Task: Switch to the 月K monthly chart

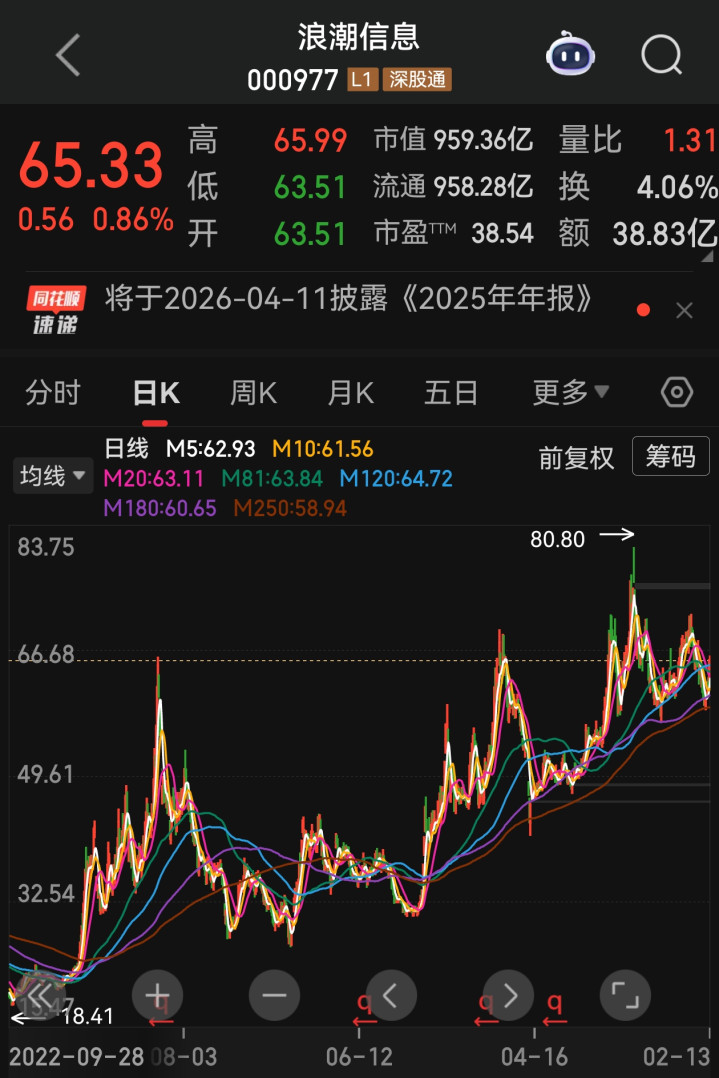Action: tap(350, 393)
